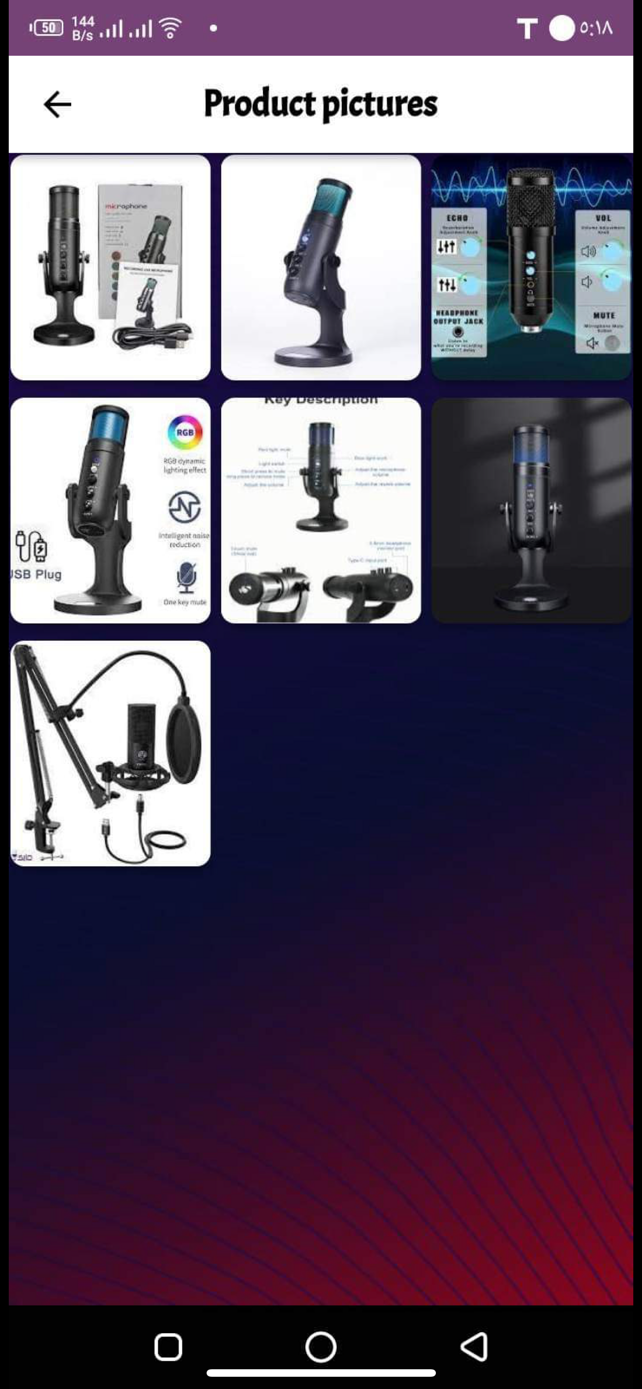The height and width of the screenshot is (1389, 642).
Task: View the picture with ECHO, VOL and MUTE labels
Action: point(531,267)
